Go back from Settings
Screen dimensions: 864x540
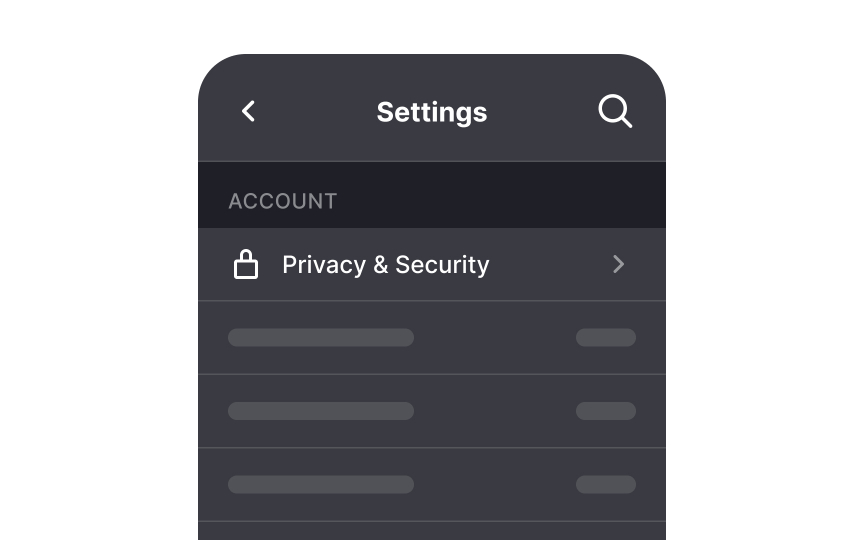pyautogui.click(x=249, y=111)
